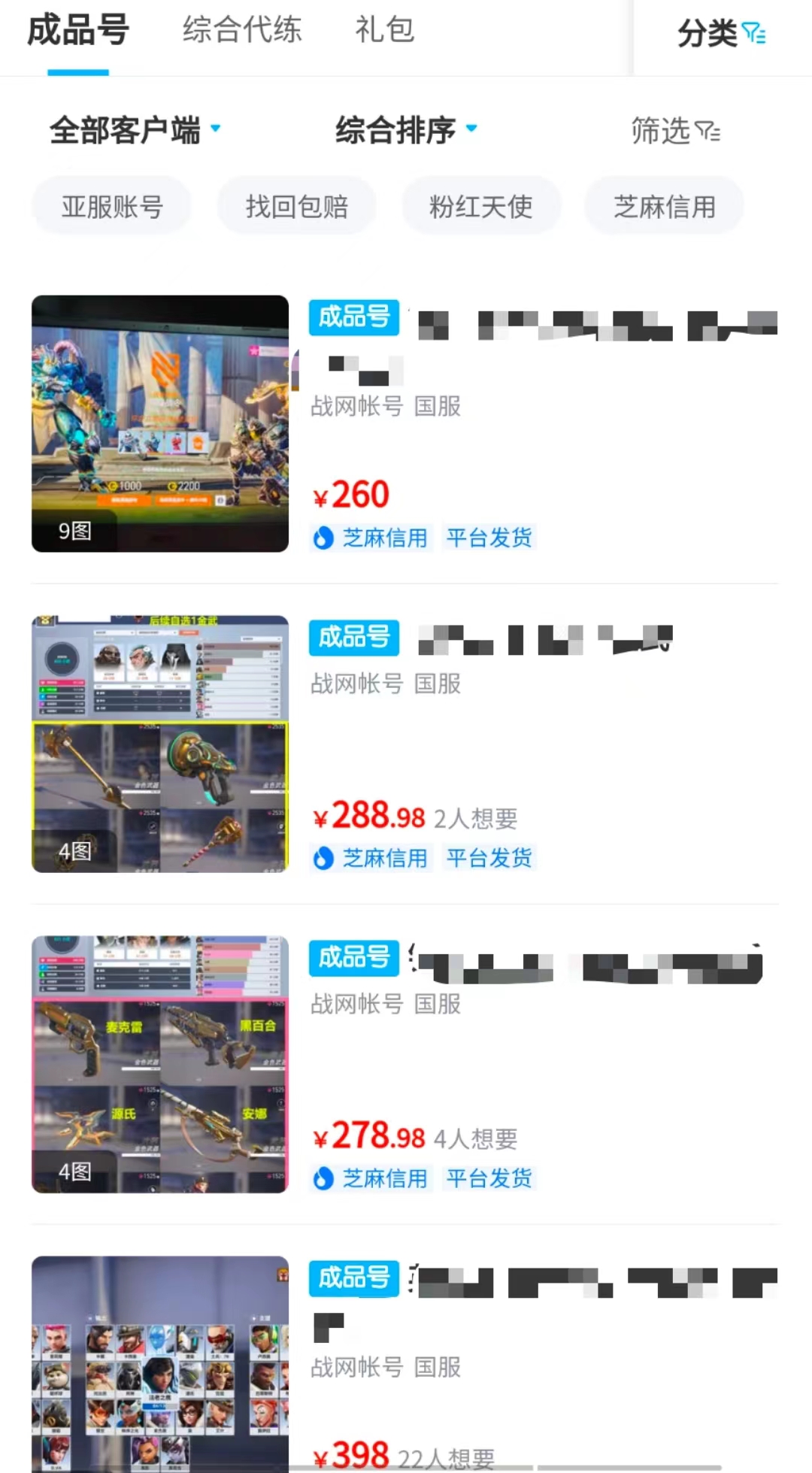The height and width of the screenshot is (1473, 812).
Task: Select the 亚服账号 chip
Action: (112, 206)
